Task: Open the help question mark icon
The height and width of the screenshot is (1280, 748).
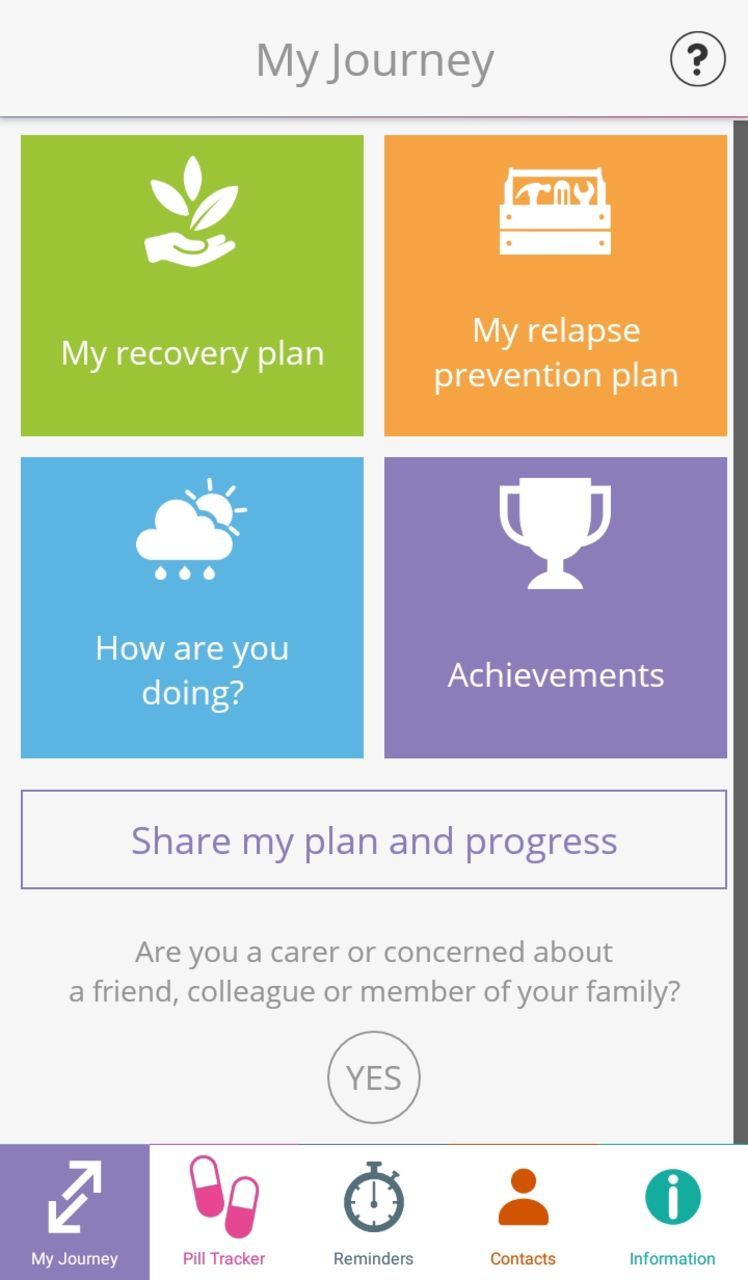Action: 697,60
